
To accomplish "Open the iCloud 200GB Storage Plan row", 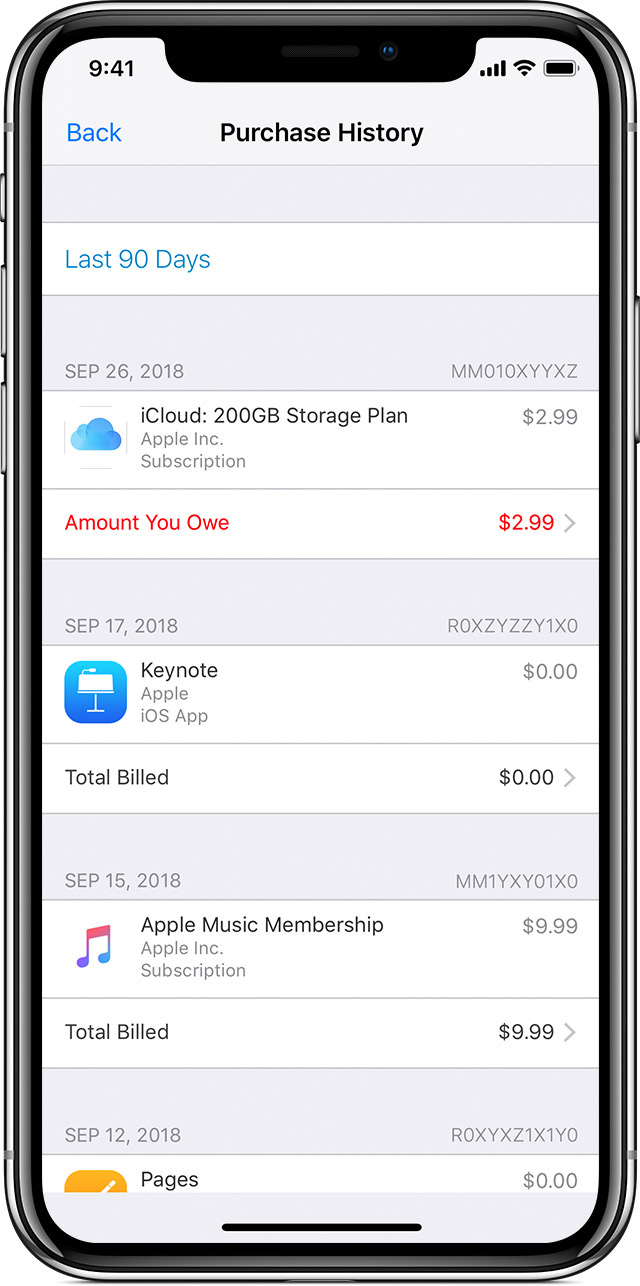I will [x=320, y=439].
